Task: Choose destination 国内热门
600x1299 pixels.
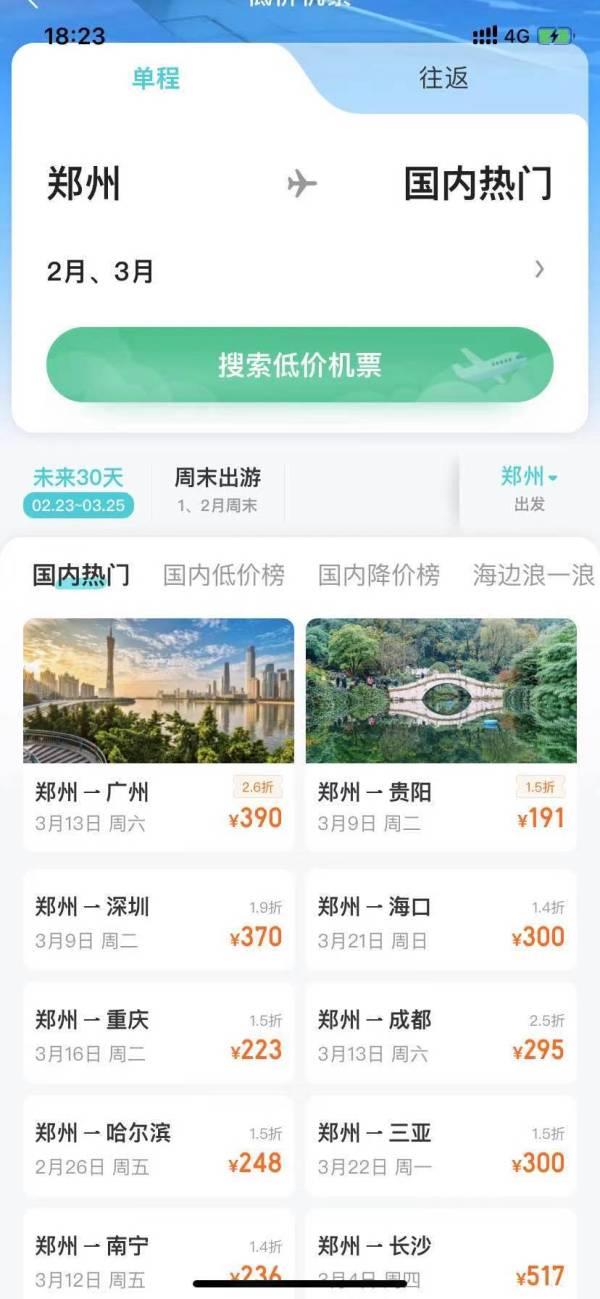Action: pyautogui.click(x=477, y=185)
